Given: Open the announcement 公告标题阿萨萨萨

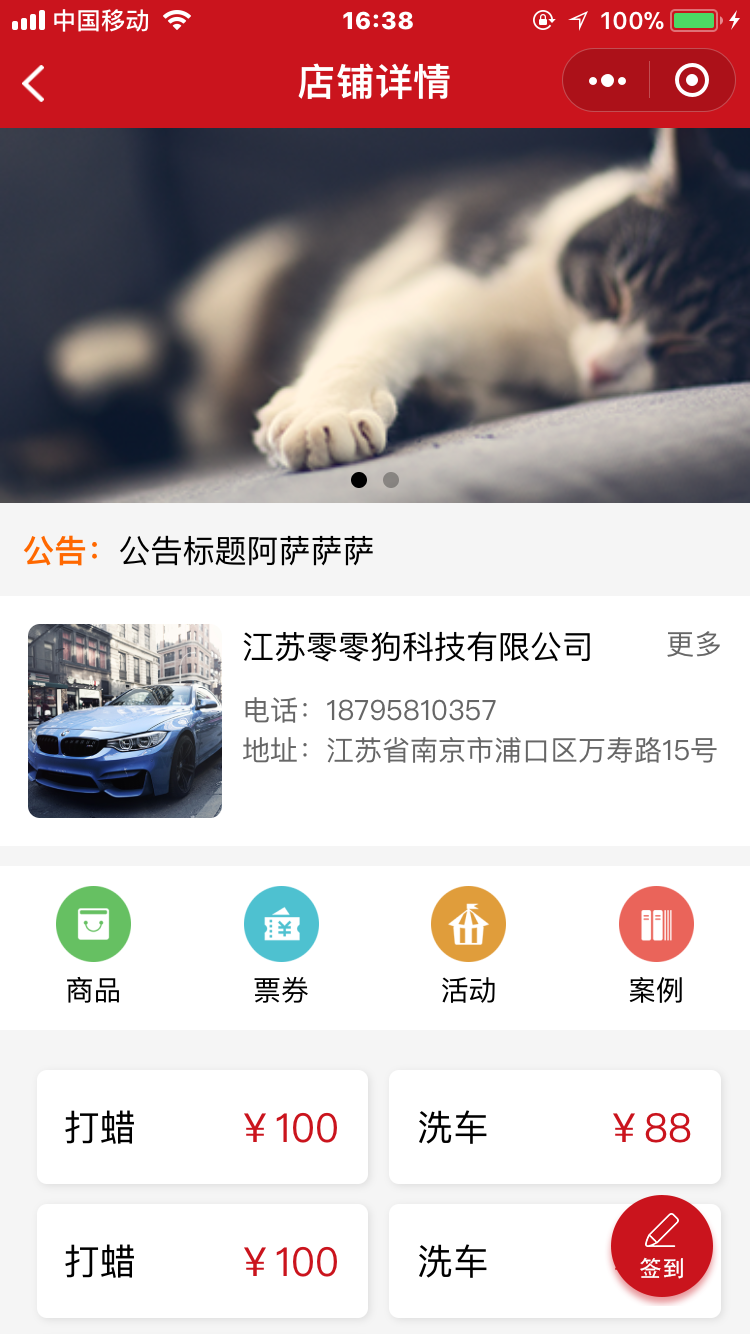Looking at the screenshot, I should click(247, 551).
